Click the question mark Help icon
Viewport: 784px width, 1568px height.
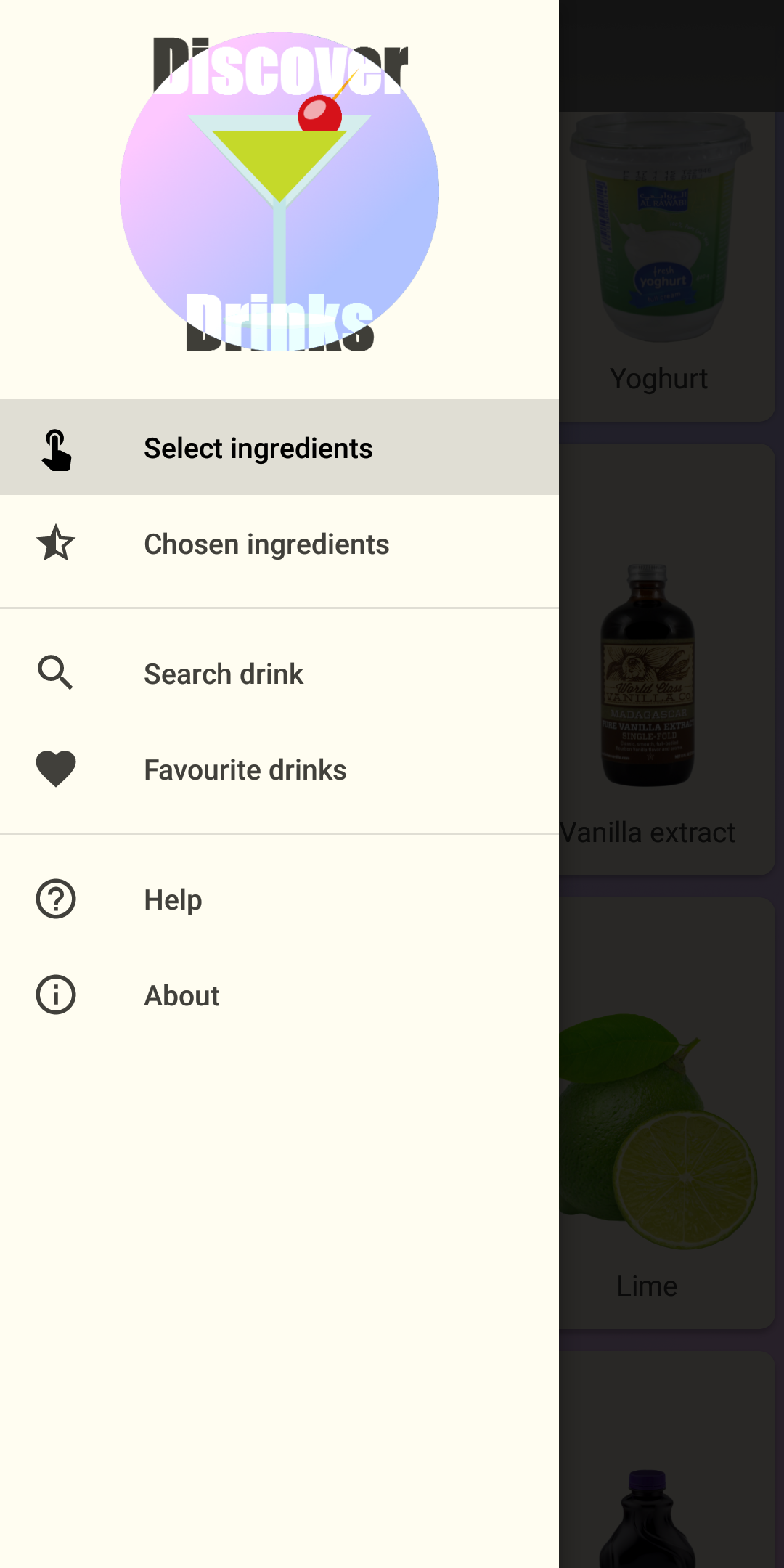pos(54,899)
